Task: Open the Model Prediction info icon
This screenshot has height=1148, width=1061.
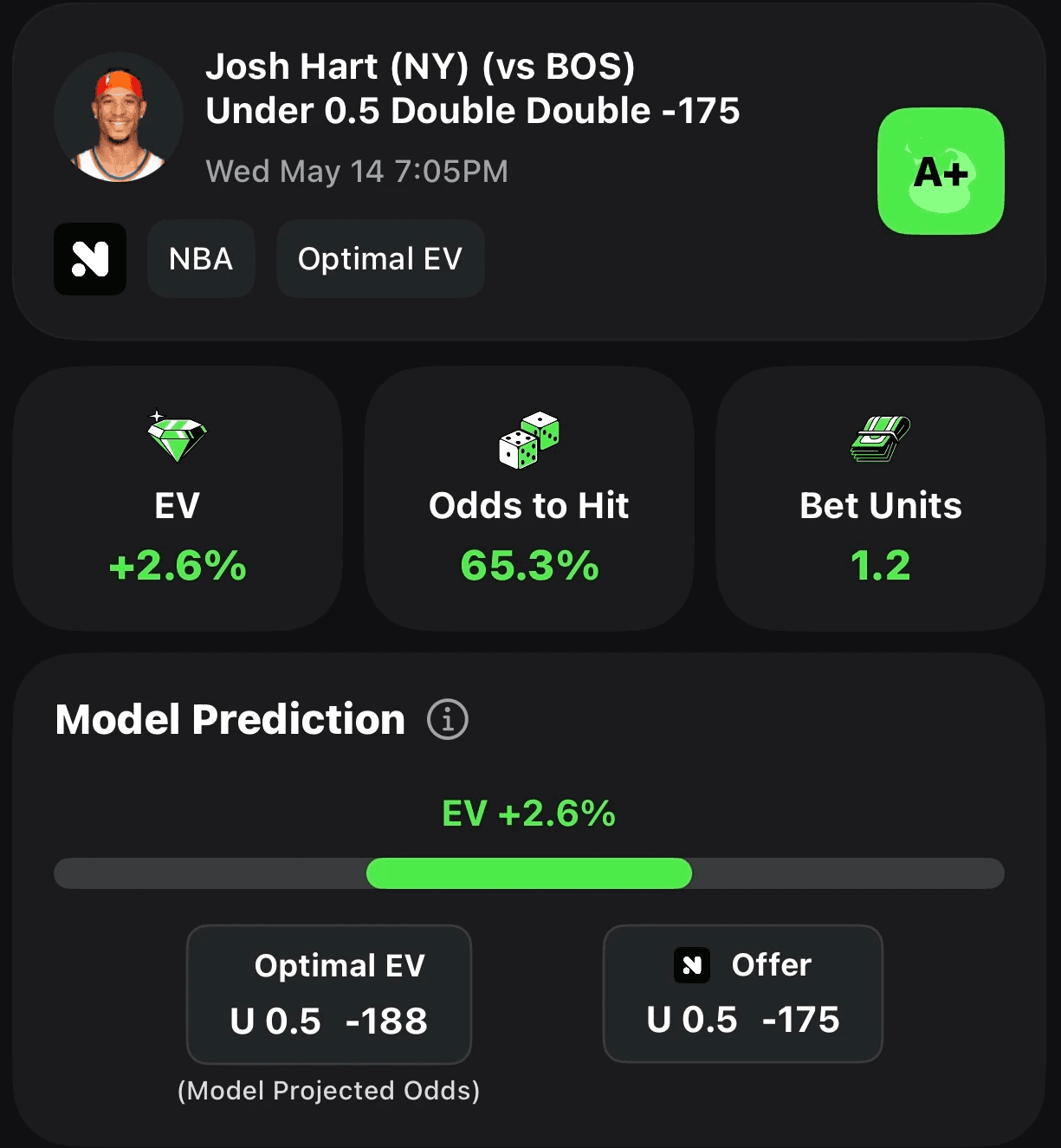Action: coord(448,719)
